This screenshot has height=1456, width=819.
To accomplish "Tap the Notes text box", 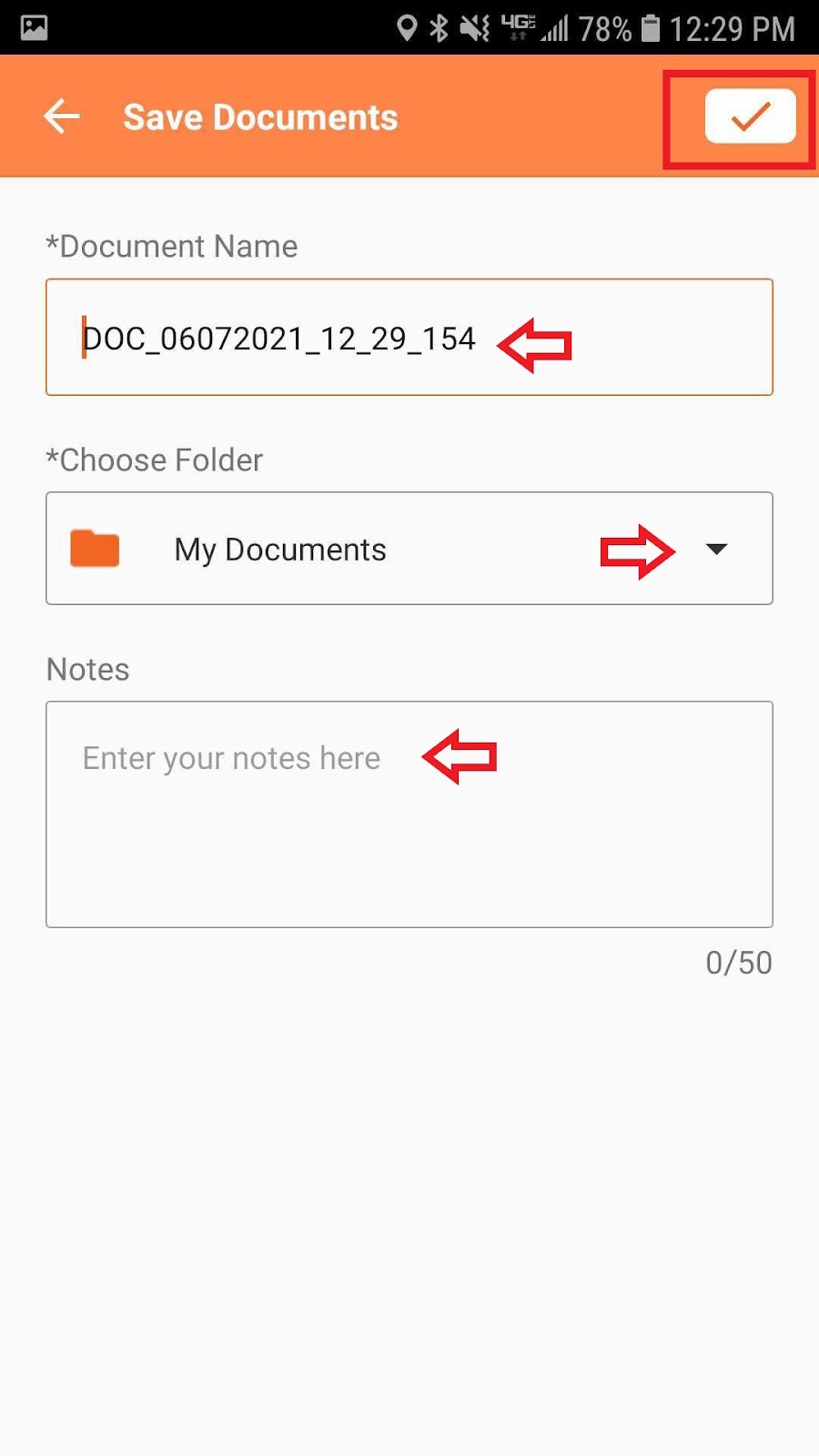I will tap(409, 814).
